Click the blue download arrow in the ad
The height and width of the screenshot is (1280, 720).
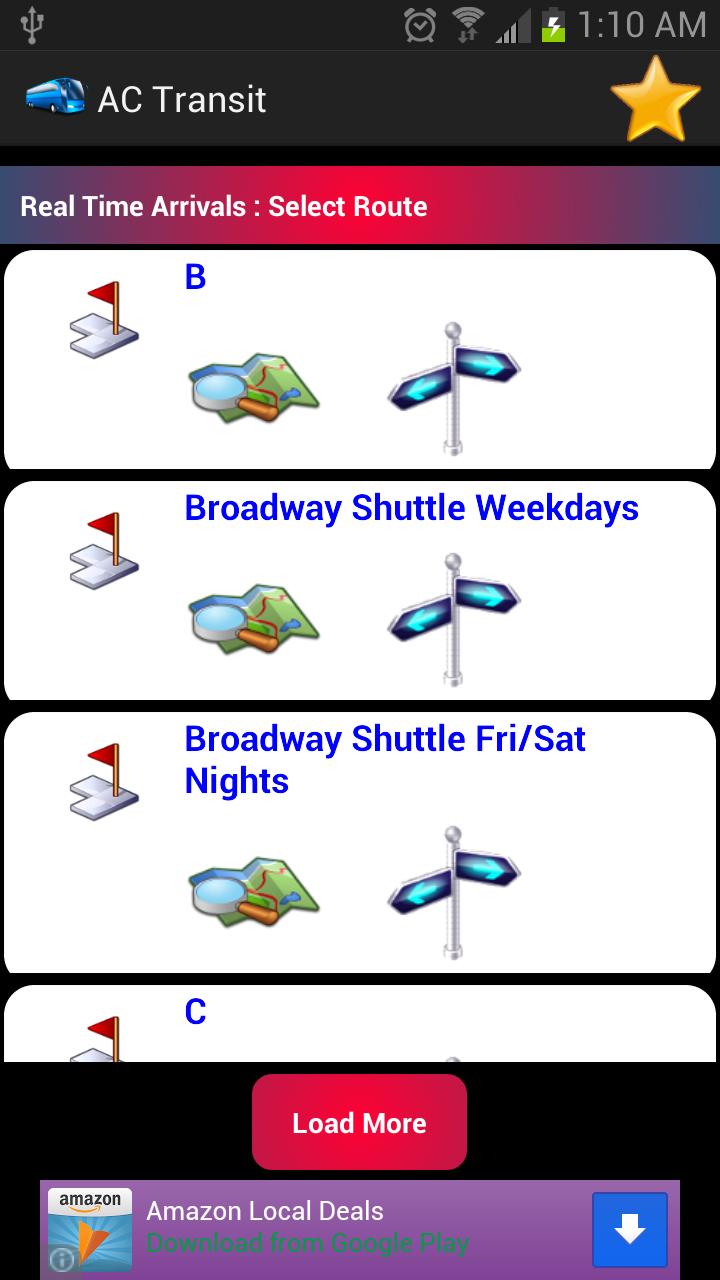[630, 1230]
